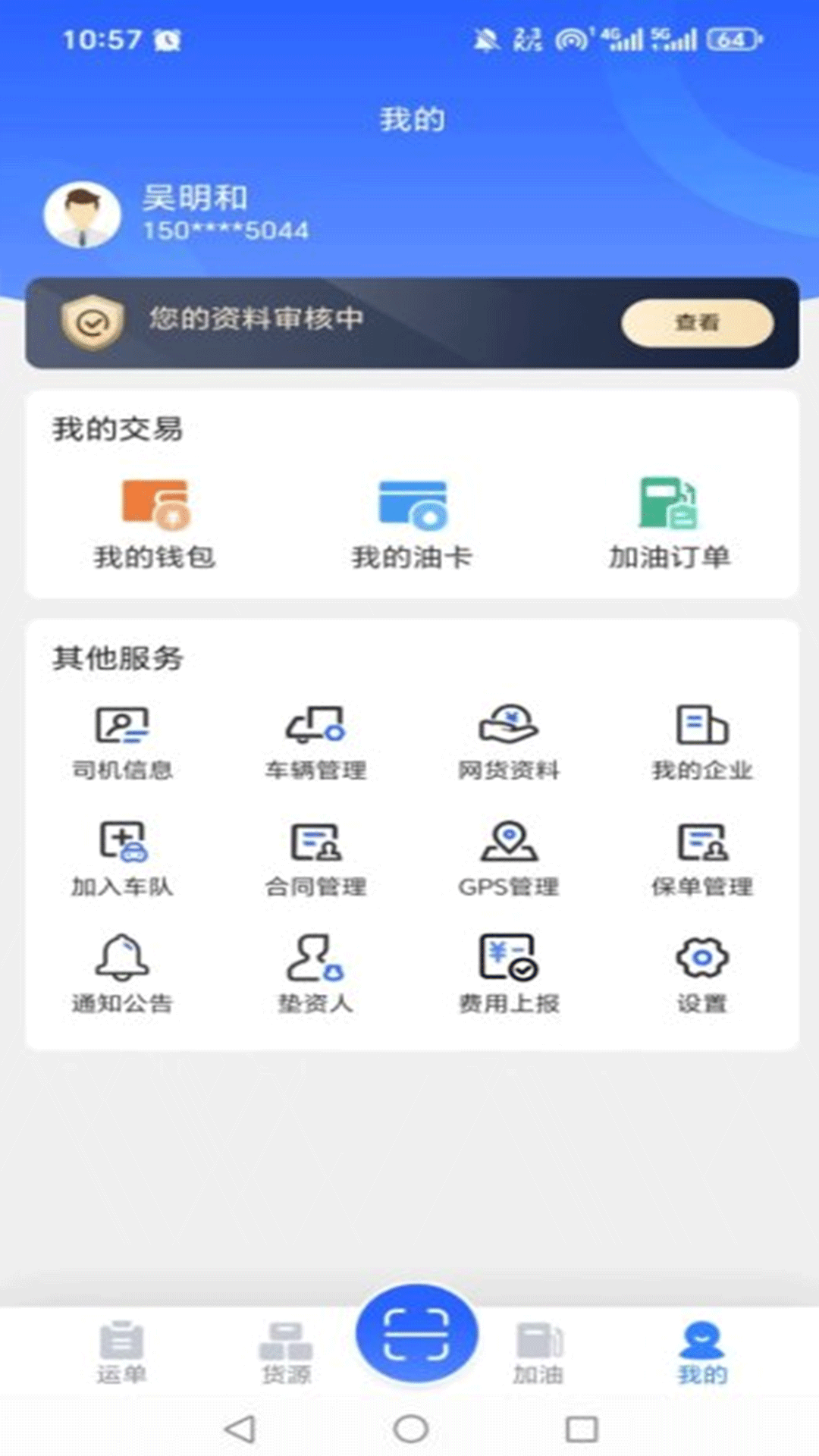Open GPS管理 GPS management
The width and height of the screenshot is (819, 1456).
pos(510,858)
